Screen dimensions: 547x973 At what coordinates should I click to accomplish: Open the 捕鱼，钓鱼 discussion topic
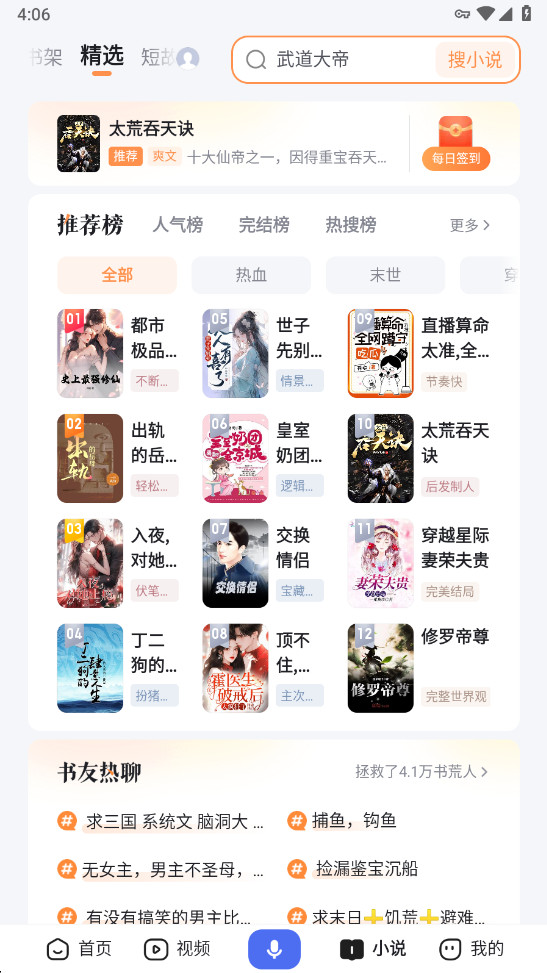342,820
